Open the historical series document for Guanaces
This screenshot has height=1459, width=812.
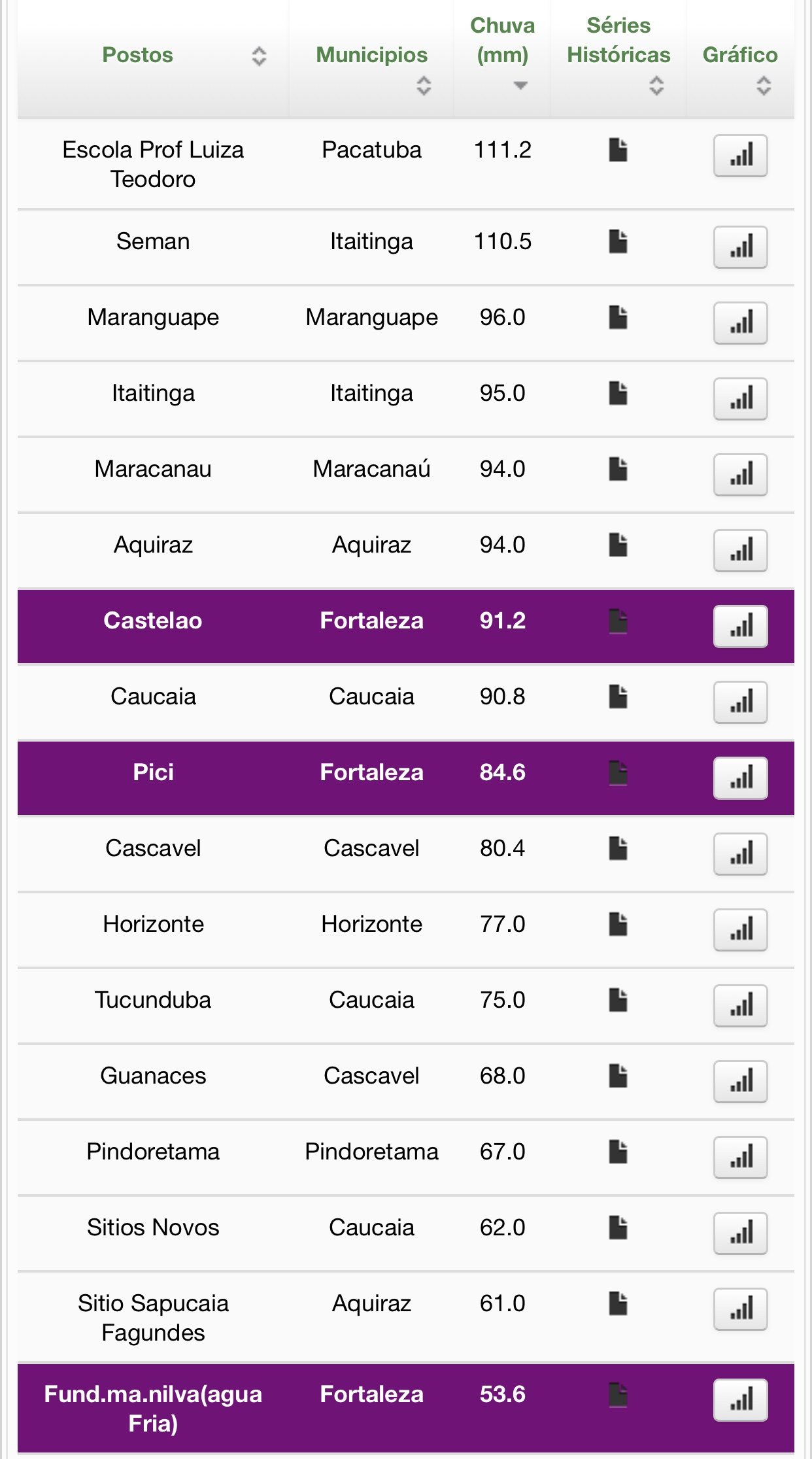(x=618, y=1076)
